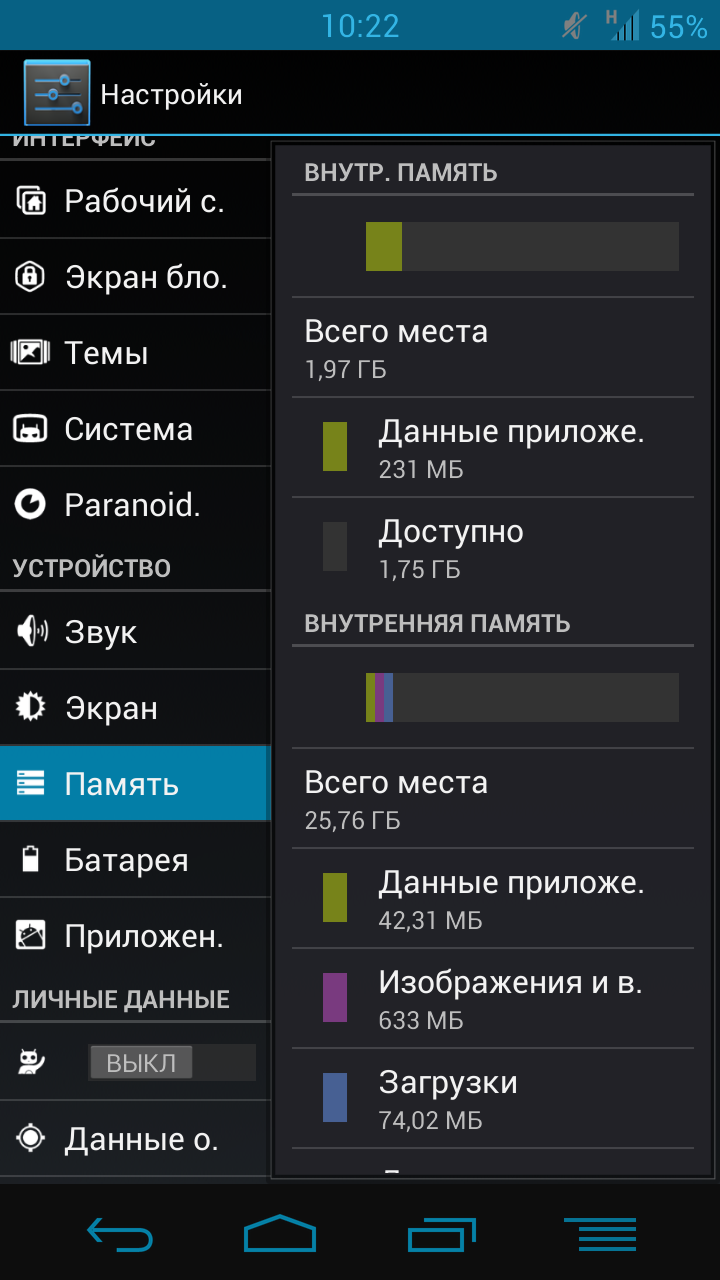The width and height of the screenshot is (720, 1280).
Task: Open Изображения и в. storage entry
Action: point(493,999)
